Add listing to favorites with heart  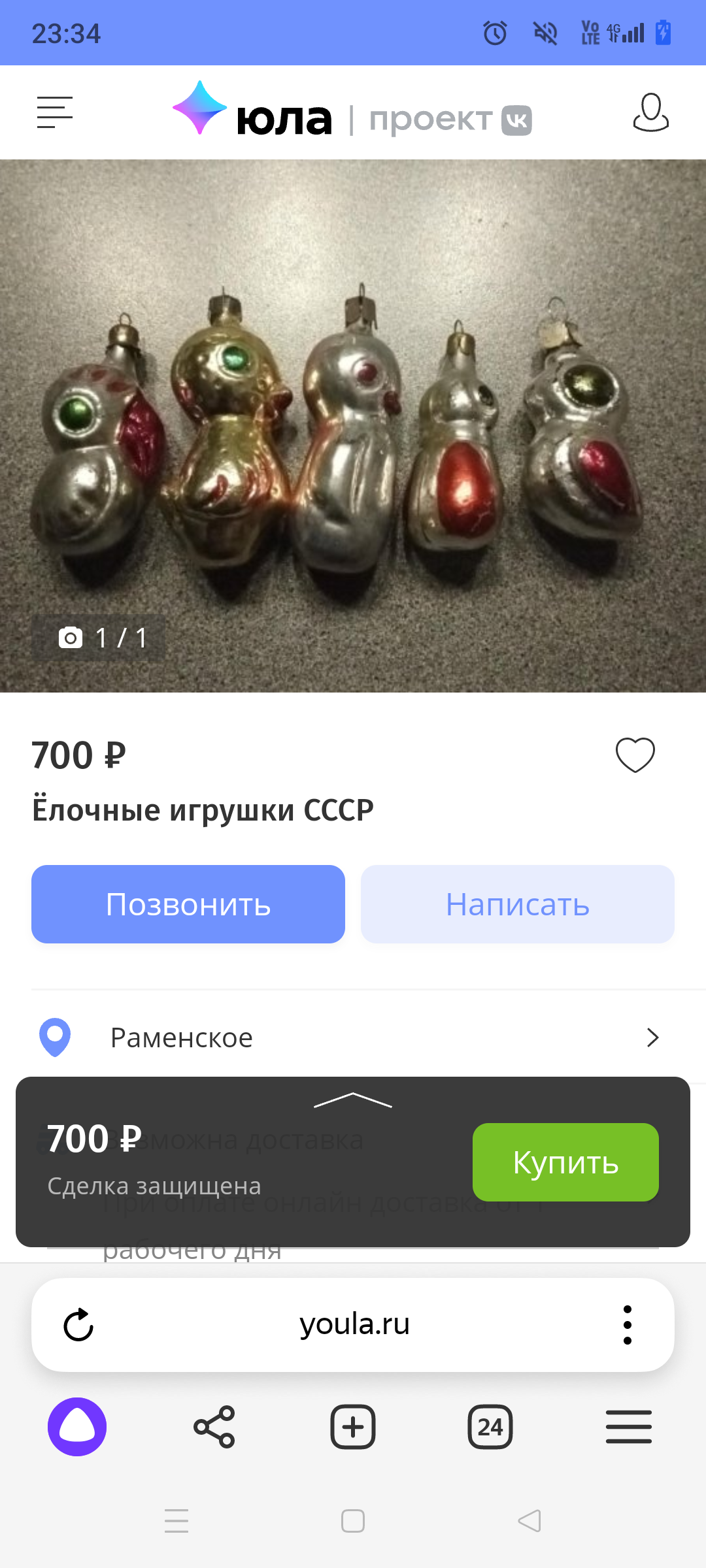pos(635,755)
